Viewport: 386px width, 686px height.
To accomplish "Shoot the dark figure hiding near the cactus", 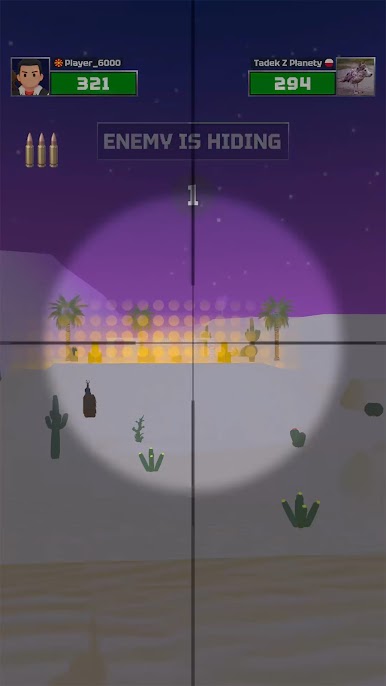I will (x=89, y=399).
